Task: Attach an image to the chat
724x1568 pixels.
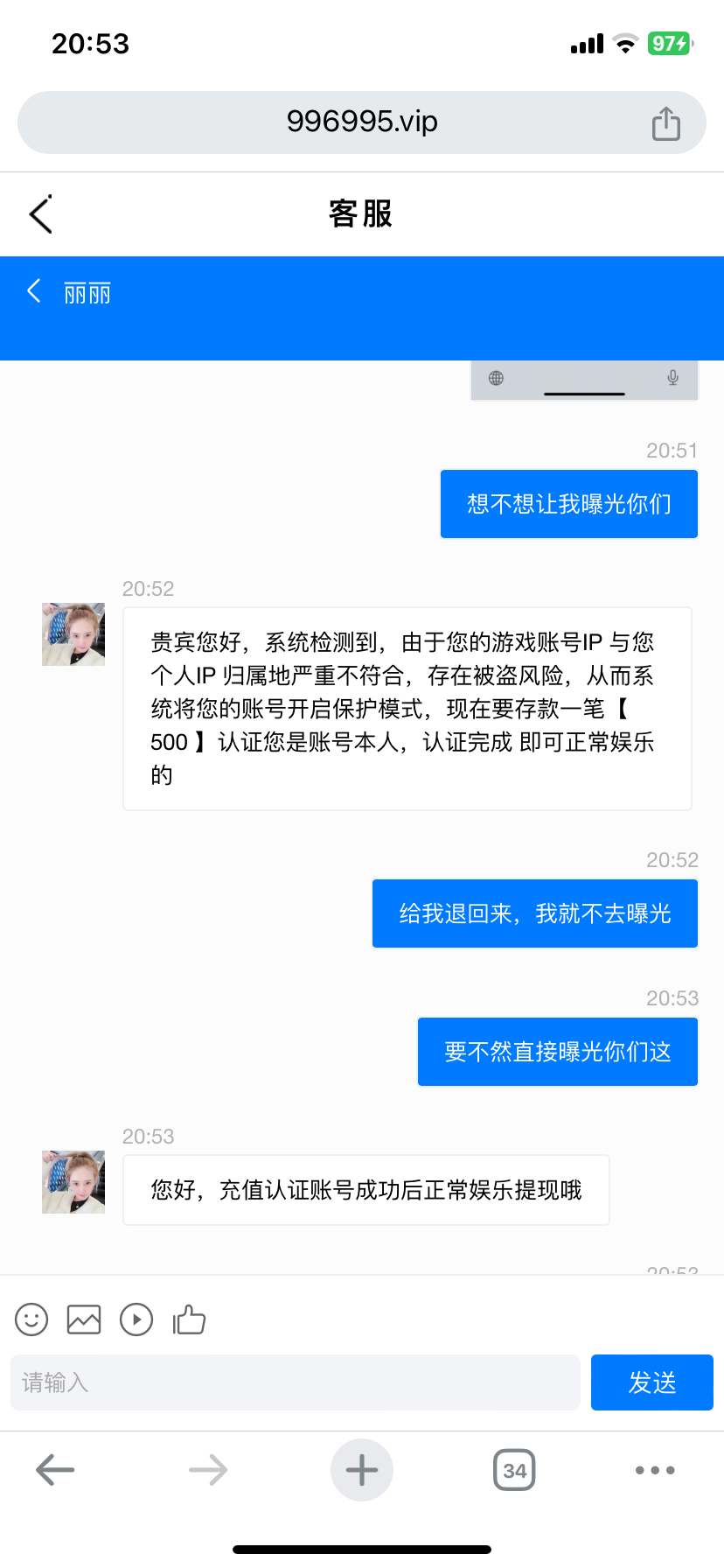Action: (84, 1319)
